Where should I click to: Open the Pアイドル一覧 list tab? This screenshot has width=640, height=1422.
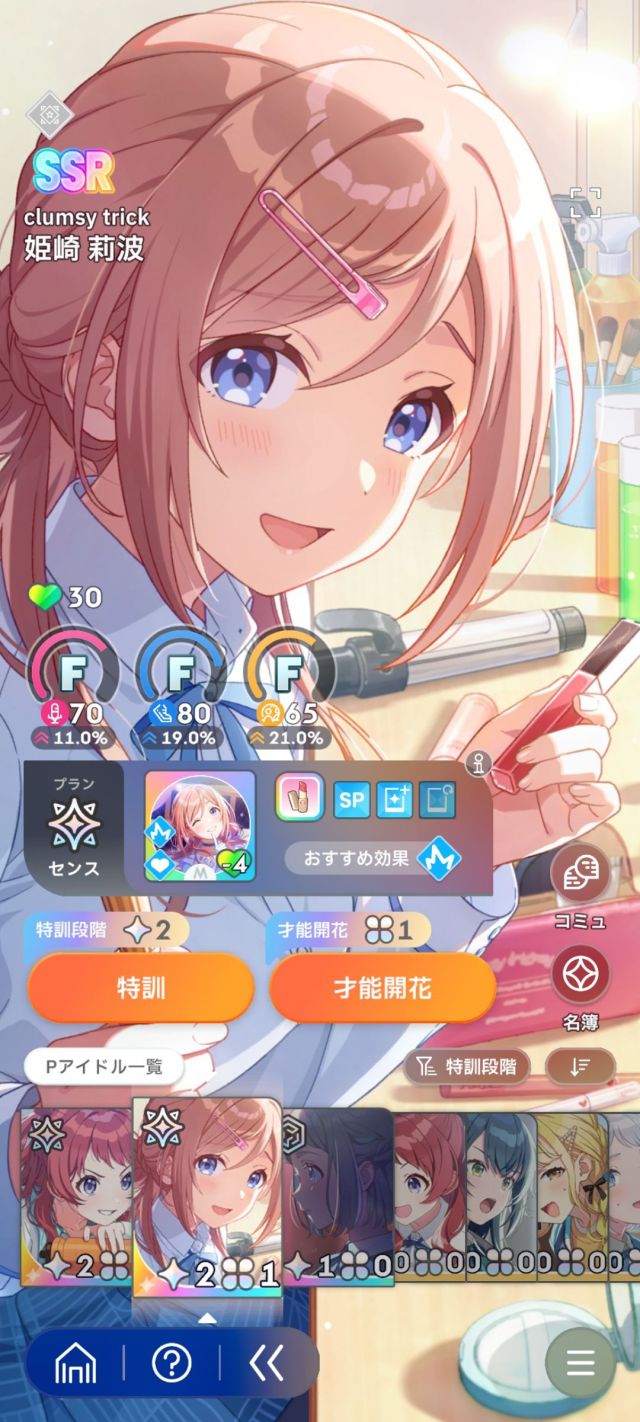coord(104,1067)
